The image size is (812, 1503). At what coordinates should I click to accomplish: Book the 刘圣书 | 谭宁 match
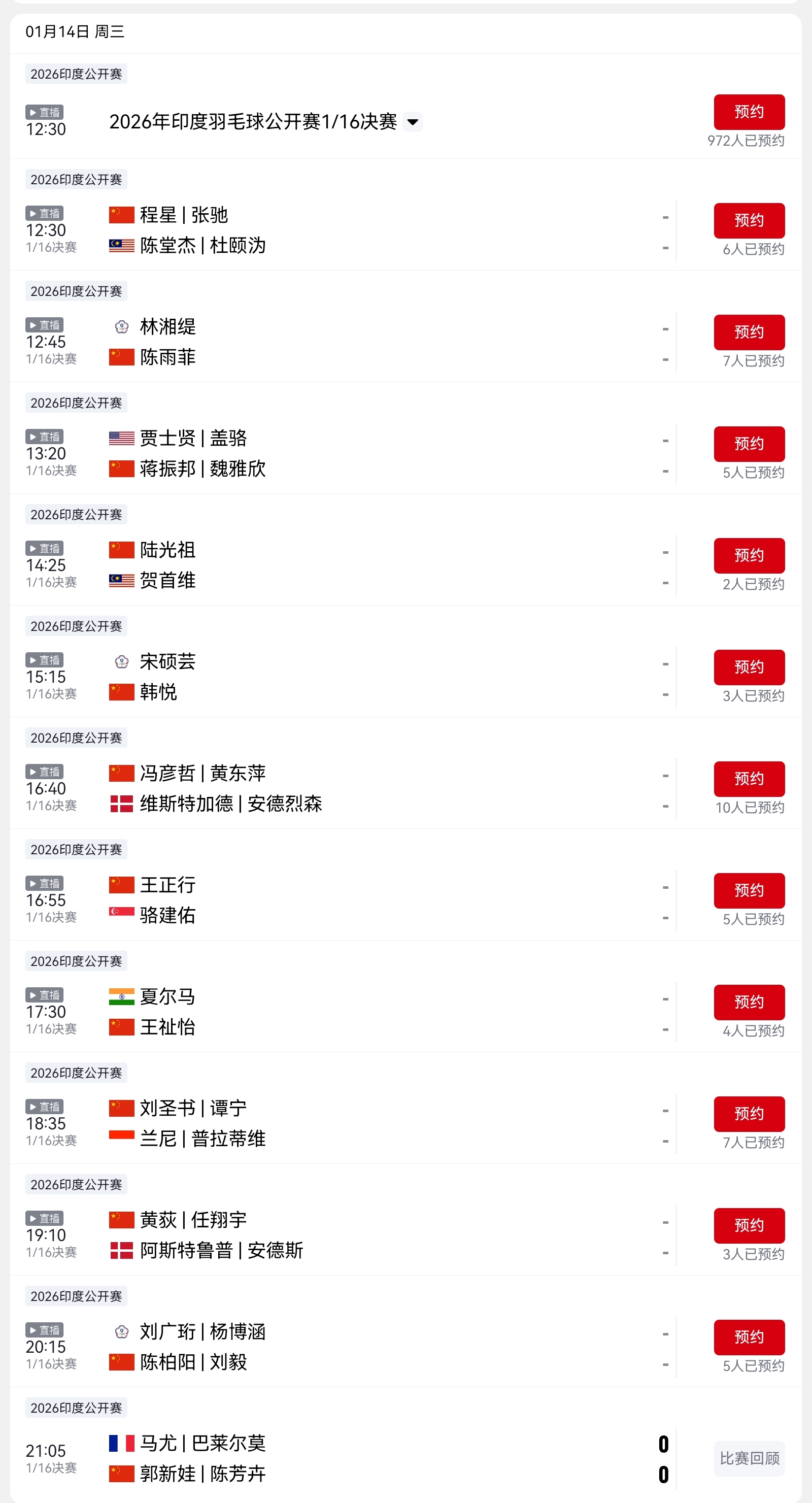[749, 1114]
